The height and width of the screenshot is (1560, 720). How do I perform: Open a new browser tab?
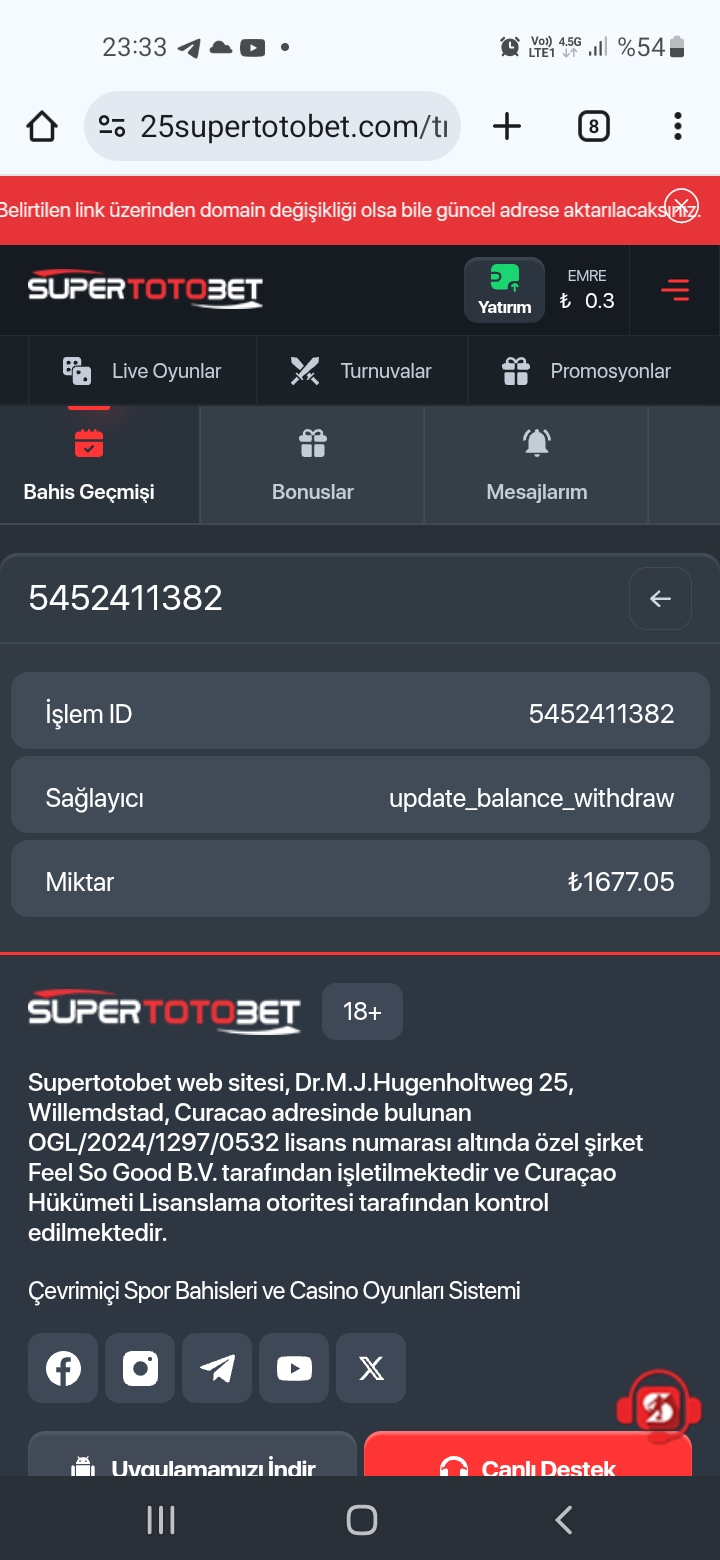[x=507, y=127]
